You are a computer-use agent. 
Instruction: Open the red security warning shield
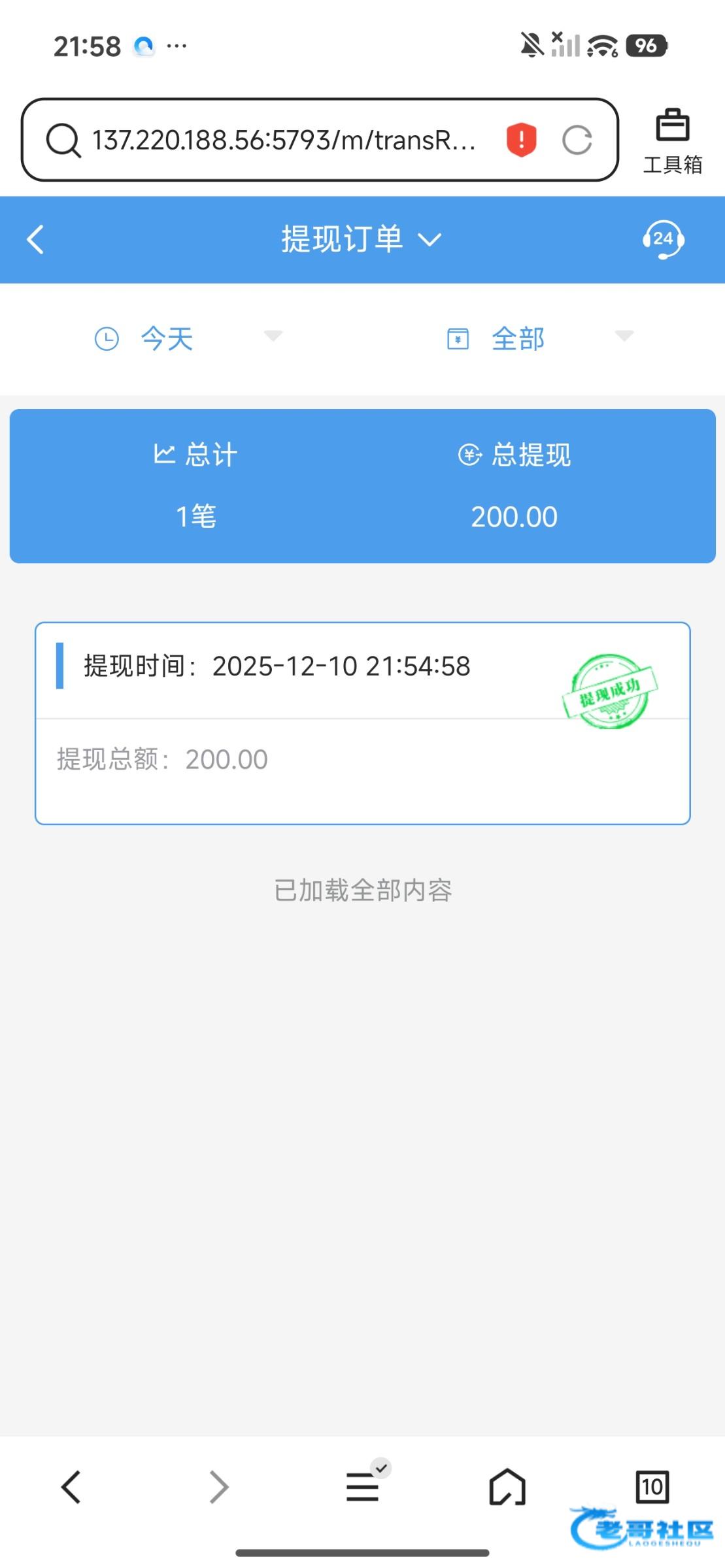521,140
